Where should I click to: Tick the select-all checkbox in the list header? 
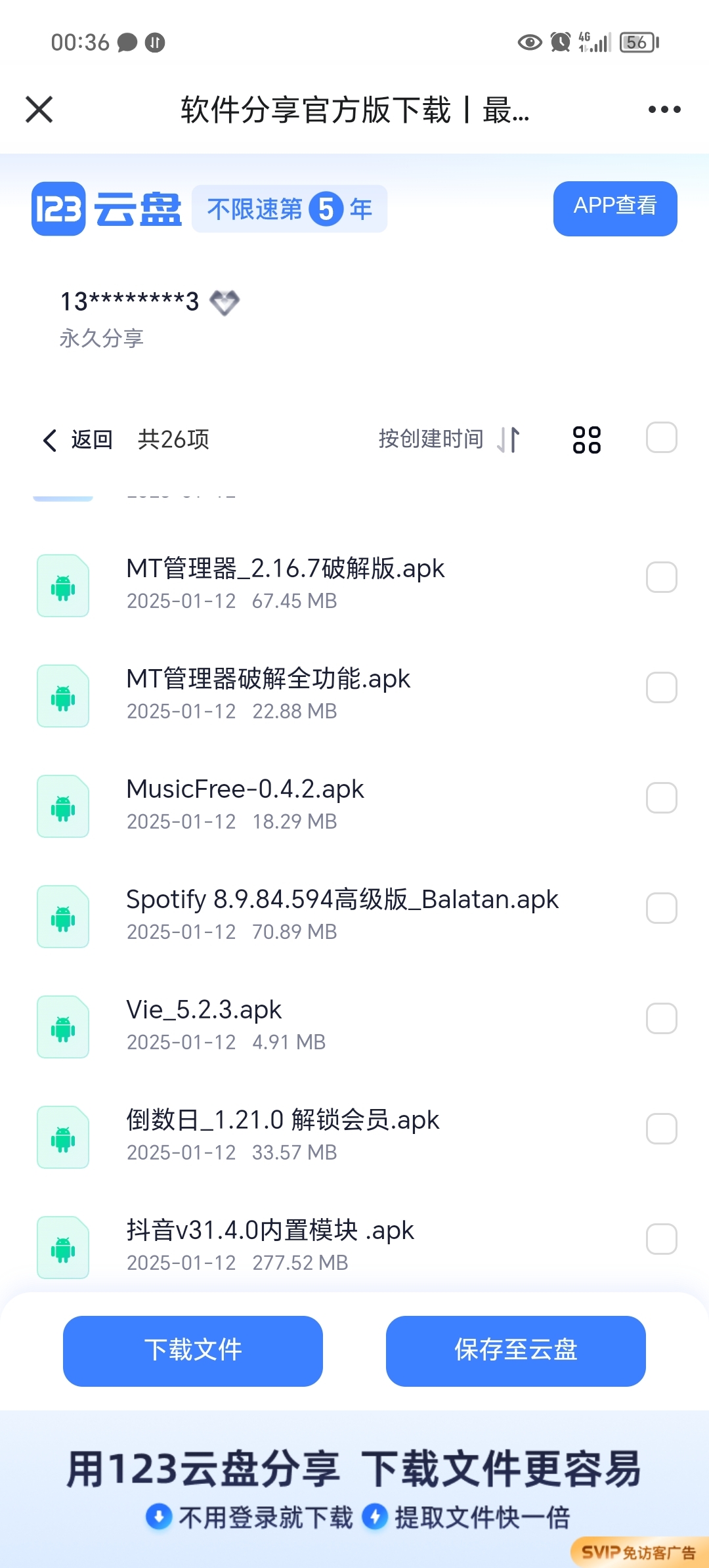661,437
